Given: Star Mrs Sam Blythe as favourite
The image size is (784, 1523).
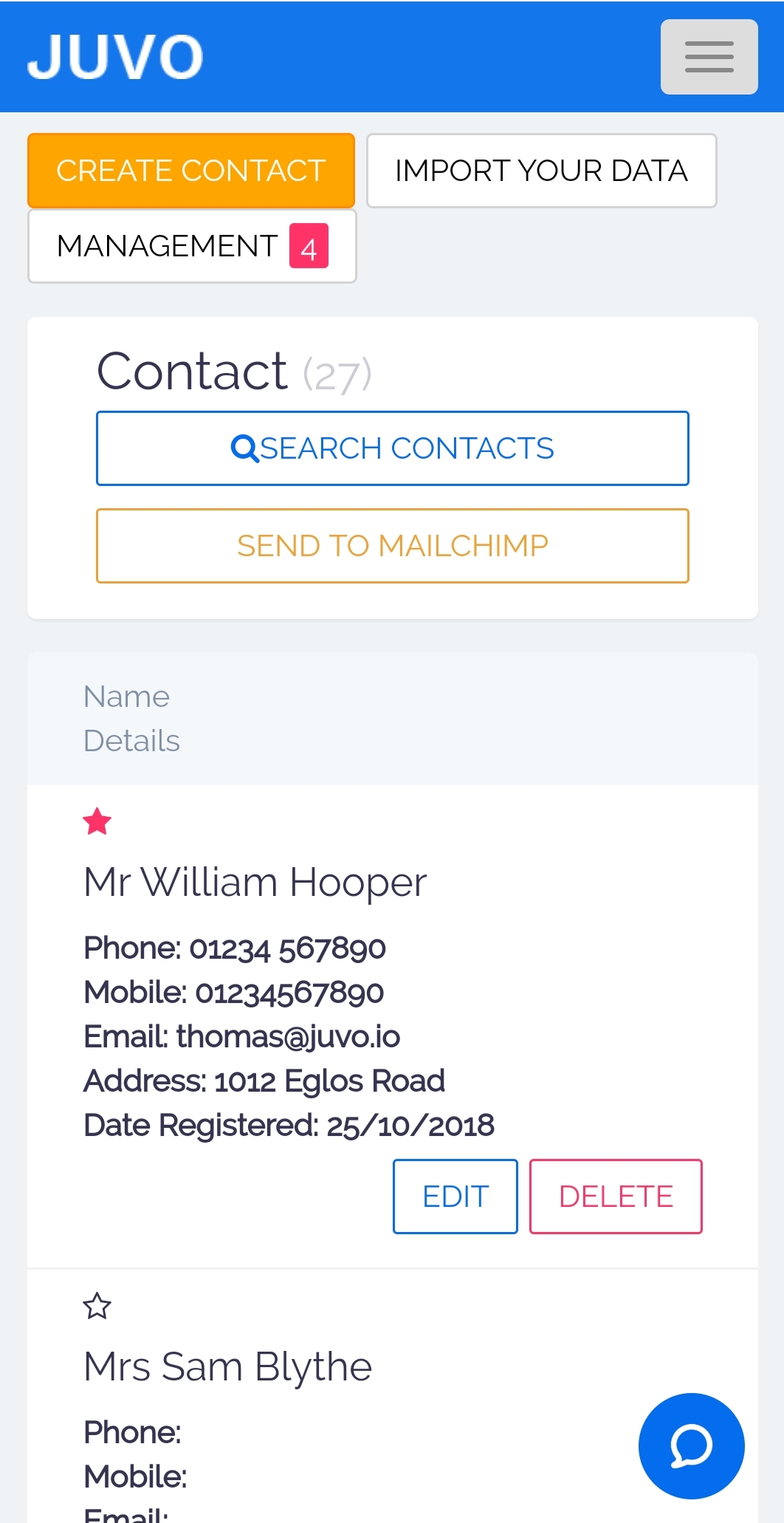Looking at the screenshot, I should [97, 1306].
